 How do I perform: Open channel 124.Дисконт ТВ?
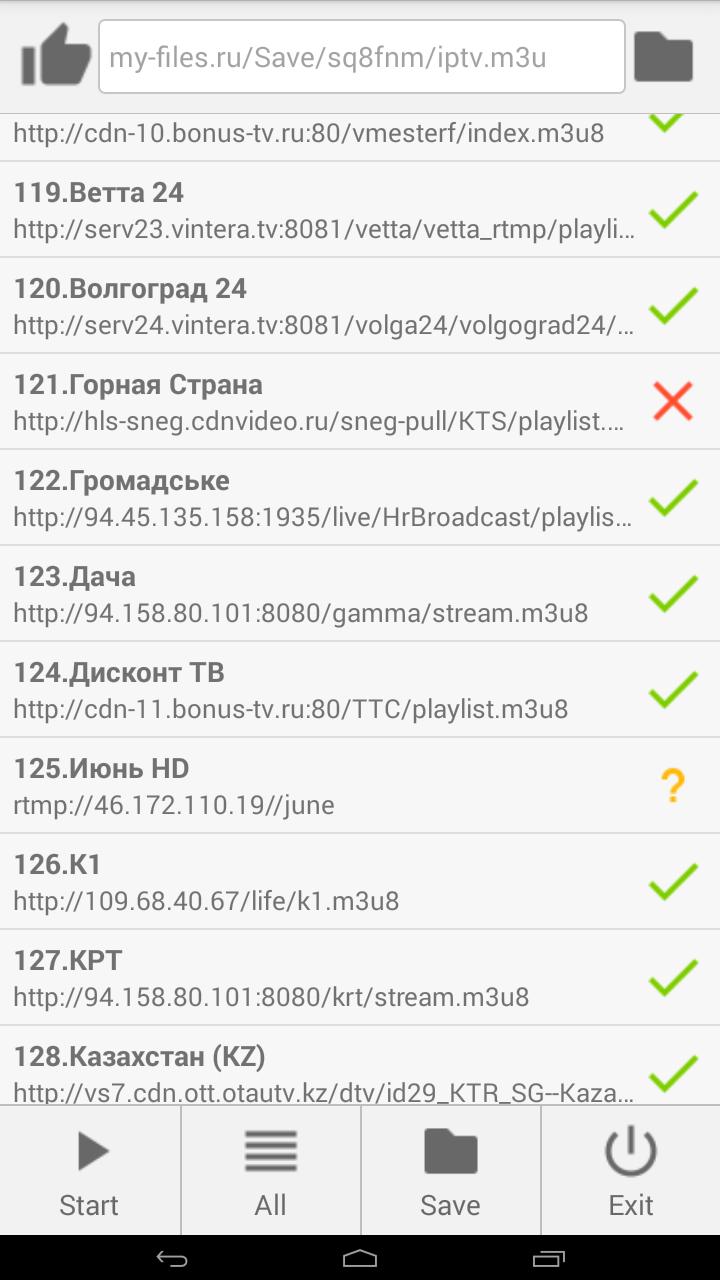(x=324, y=690)
